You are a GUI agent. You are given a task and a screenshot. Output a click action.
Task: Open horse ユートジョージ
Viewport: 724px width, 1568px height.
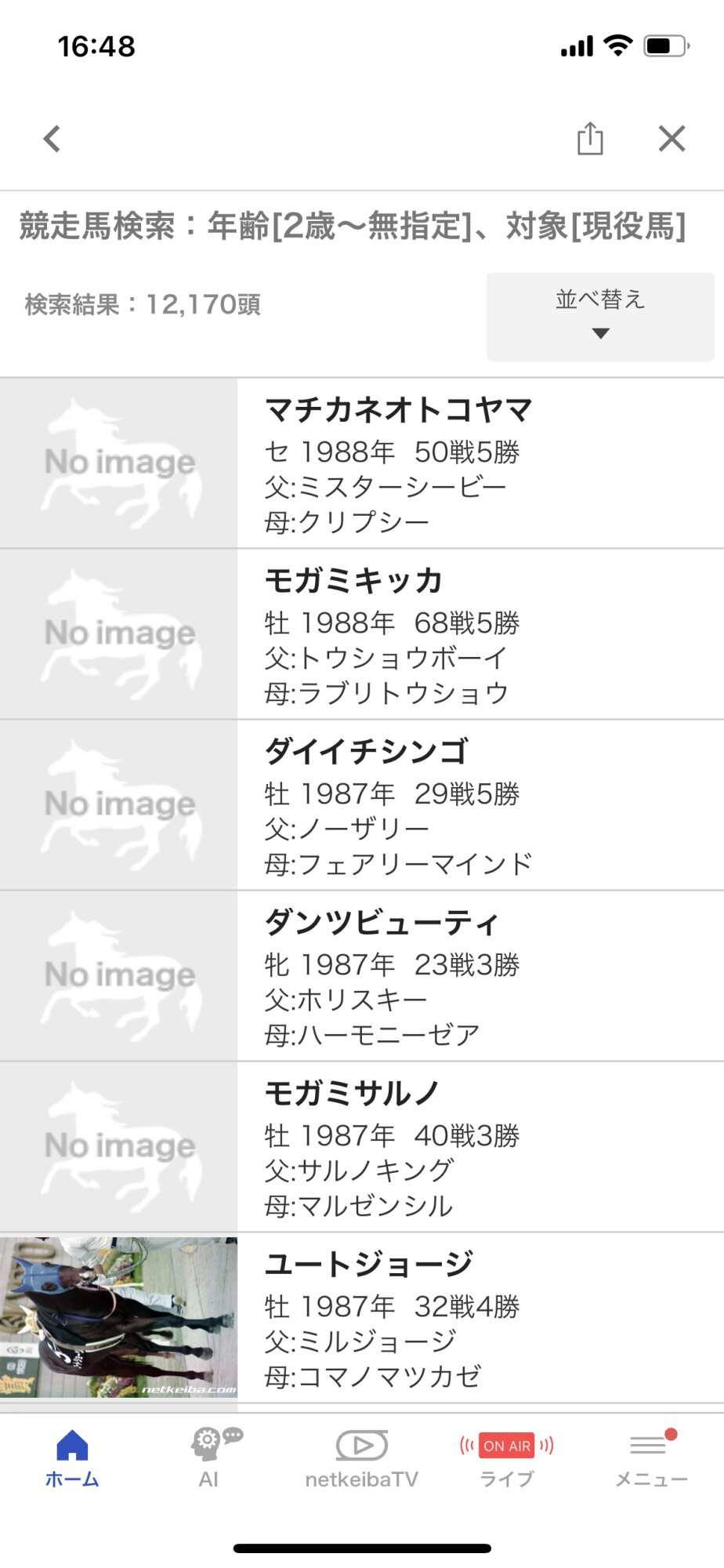pyautogui.click(x=362, y=1318)
